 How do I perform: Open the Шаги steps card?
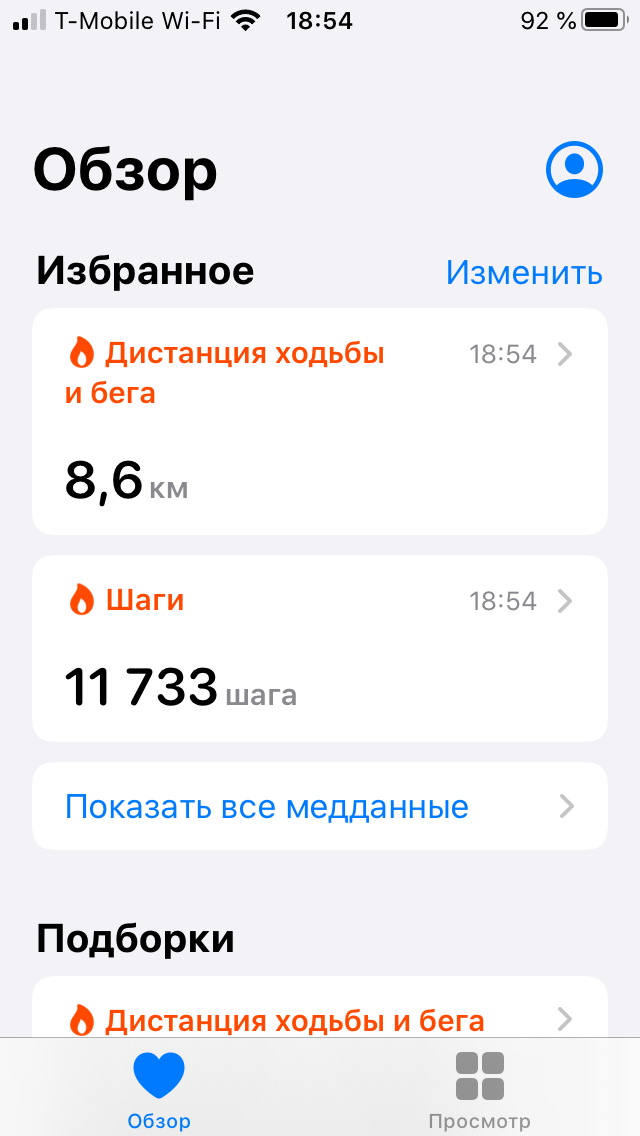coord(320,648)
